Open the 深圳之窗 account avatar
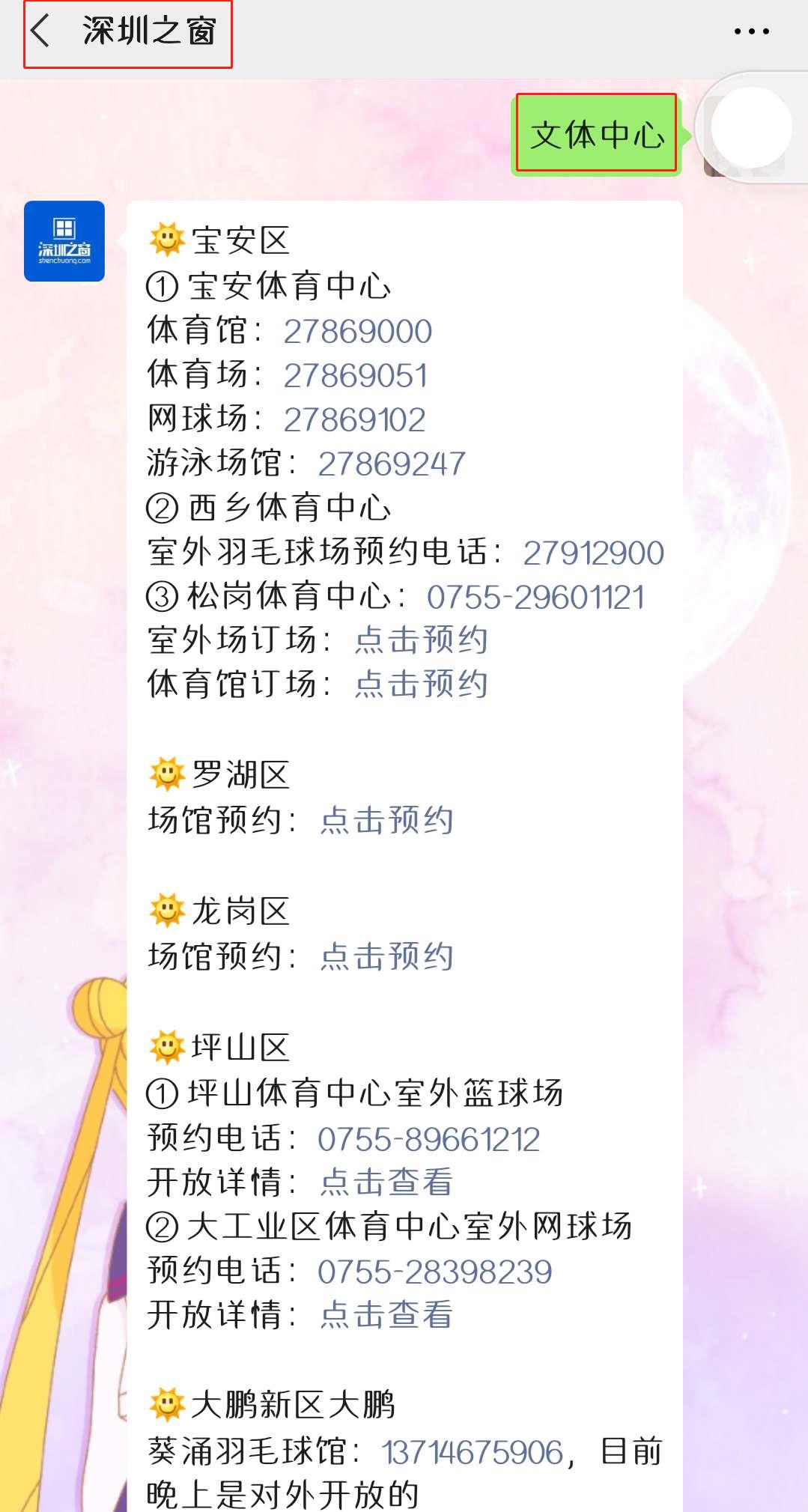The width and height of the screenshot is (808, 1512). pyautogui.click(x=64, y=241)
